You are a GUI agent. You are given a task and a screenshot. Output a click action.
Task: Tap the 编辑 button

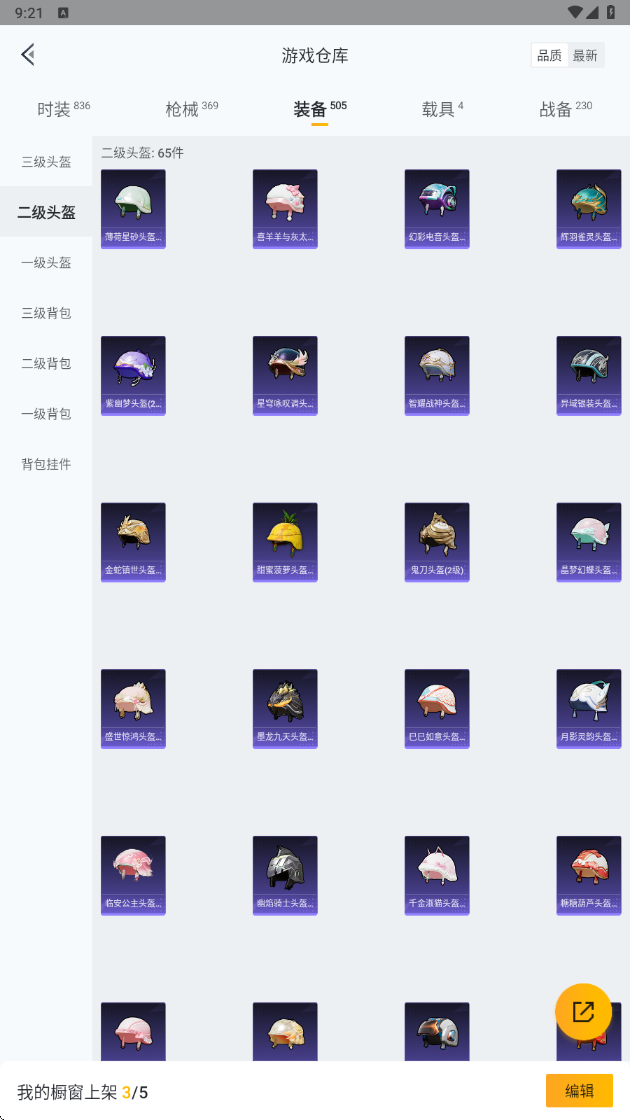coord(579,1091)
